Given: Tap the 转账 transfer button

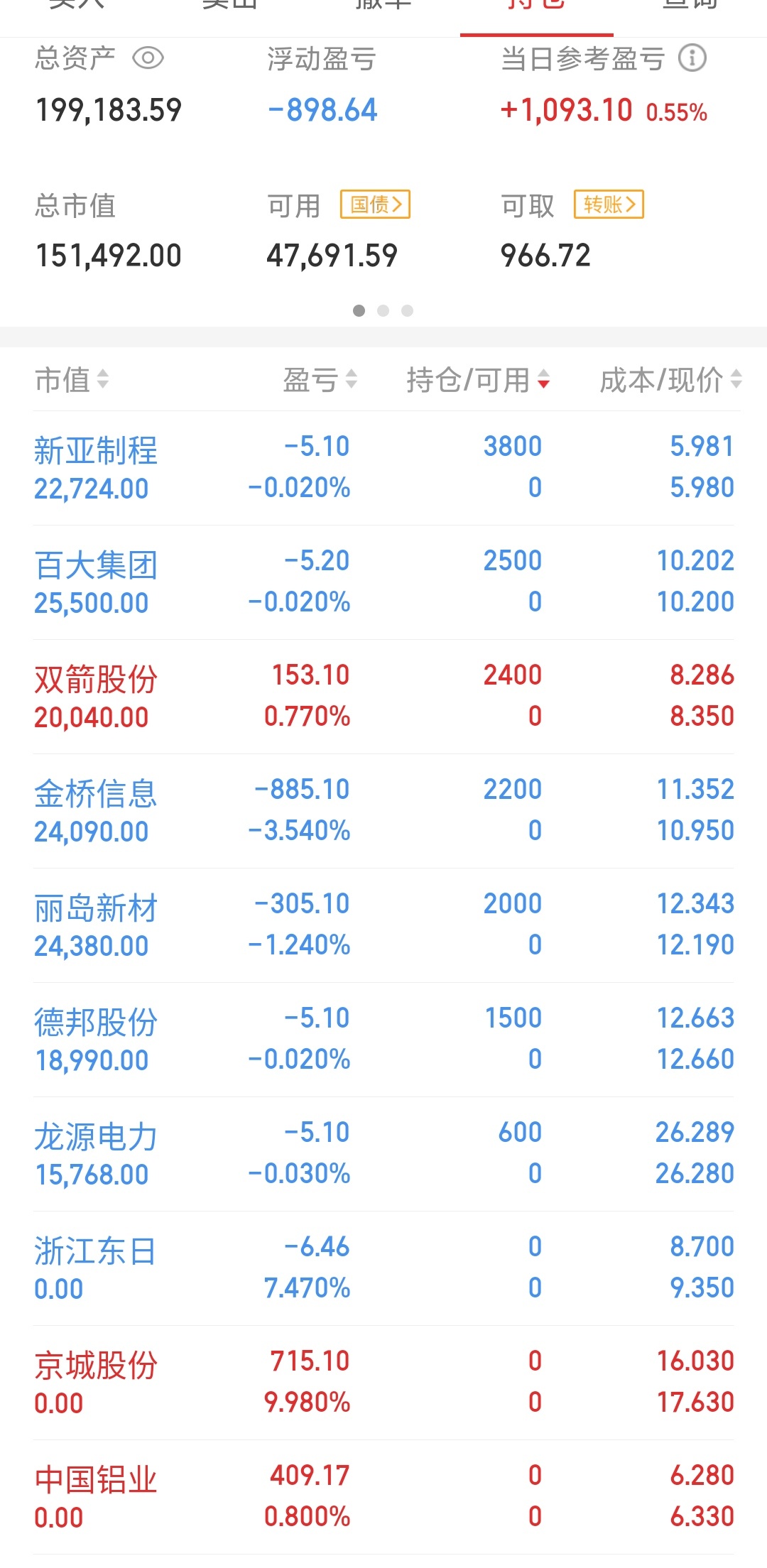Looking at the screenshot, I should (x=609, y=205).
